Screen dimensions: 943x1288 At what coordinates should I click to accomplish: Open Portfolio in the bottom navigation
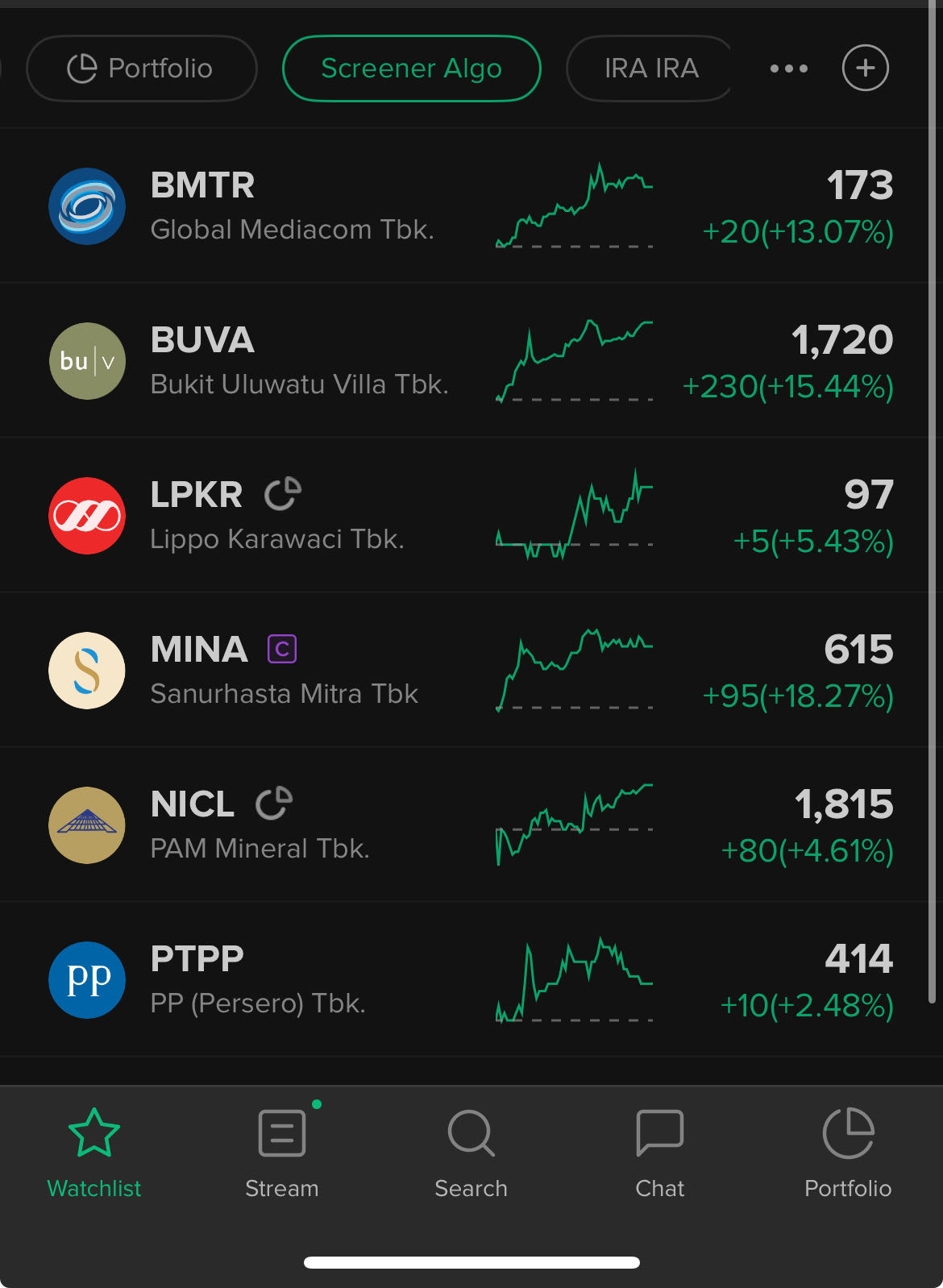(848, 1153)
